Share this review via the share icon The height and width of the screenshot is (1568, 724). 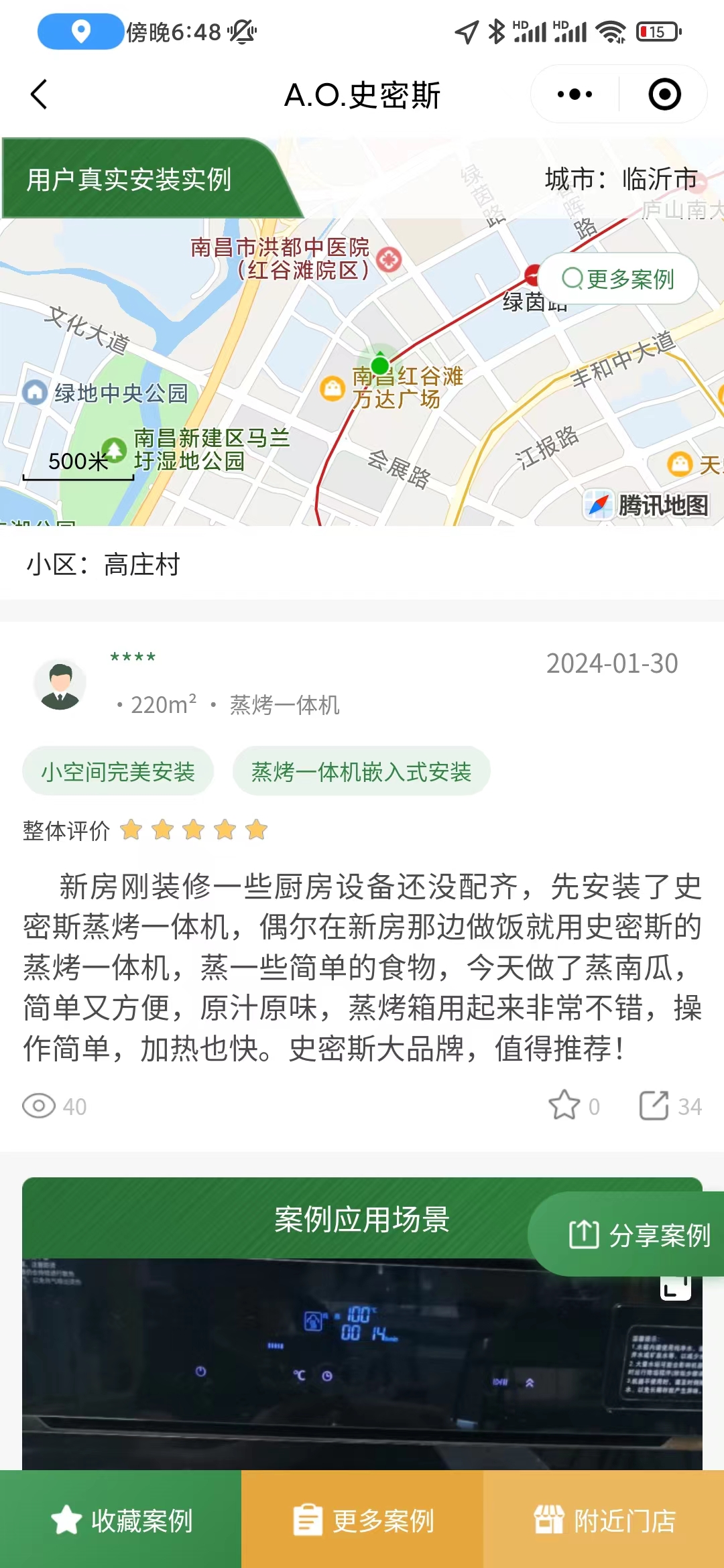point(654,1106)
